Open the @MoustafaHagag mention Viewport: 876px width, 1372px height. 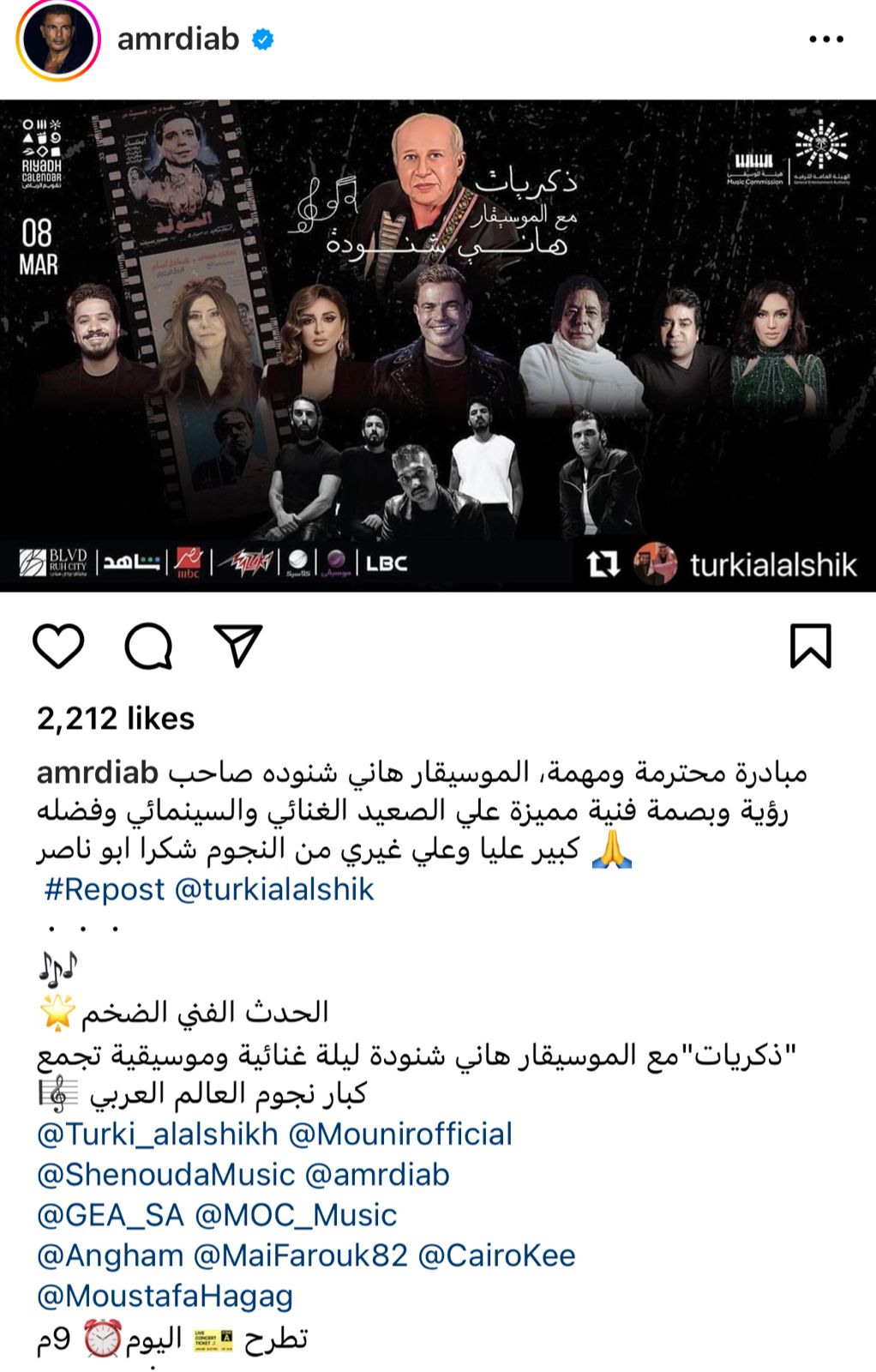165,1296
